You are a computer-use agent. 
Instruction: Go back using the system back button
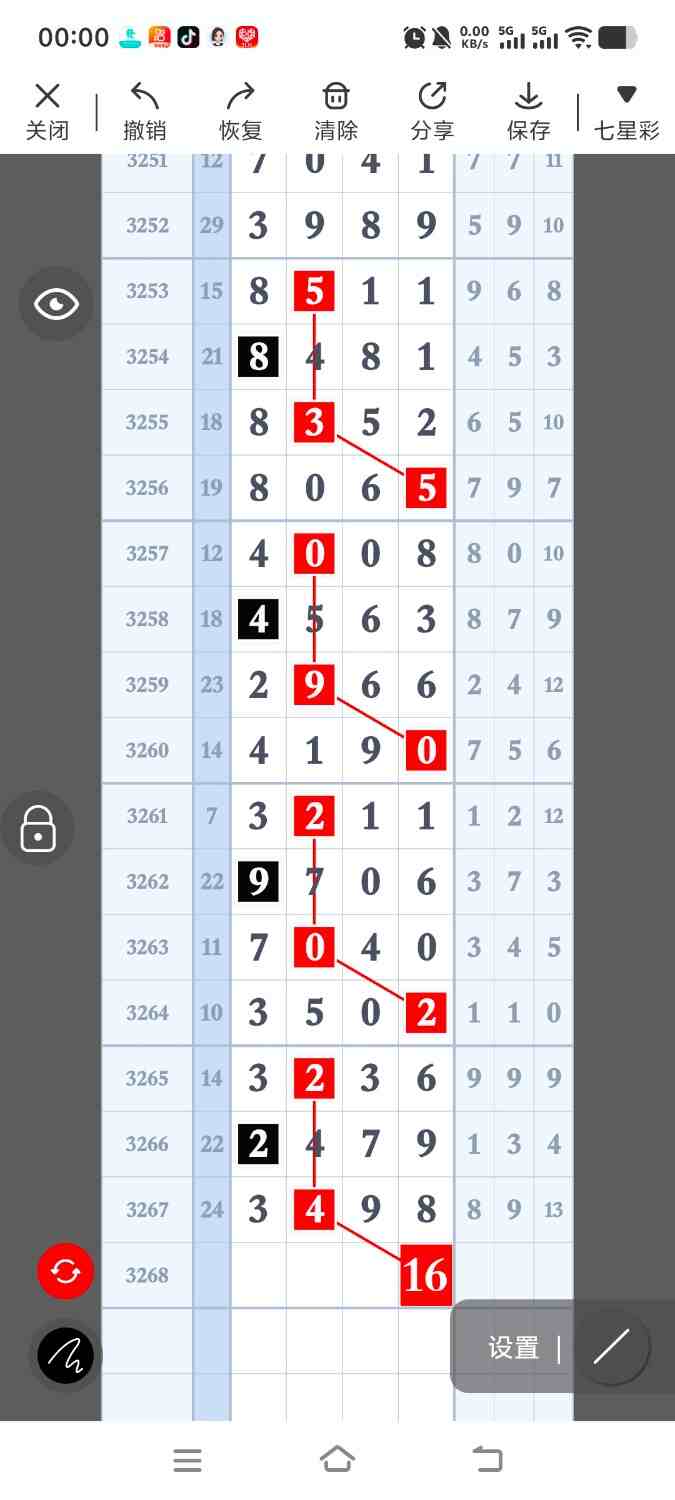(x=487, y=1460)
